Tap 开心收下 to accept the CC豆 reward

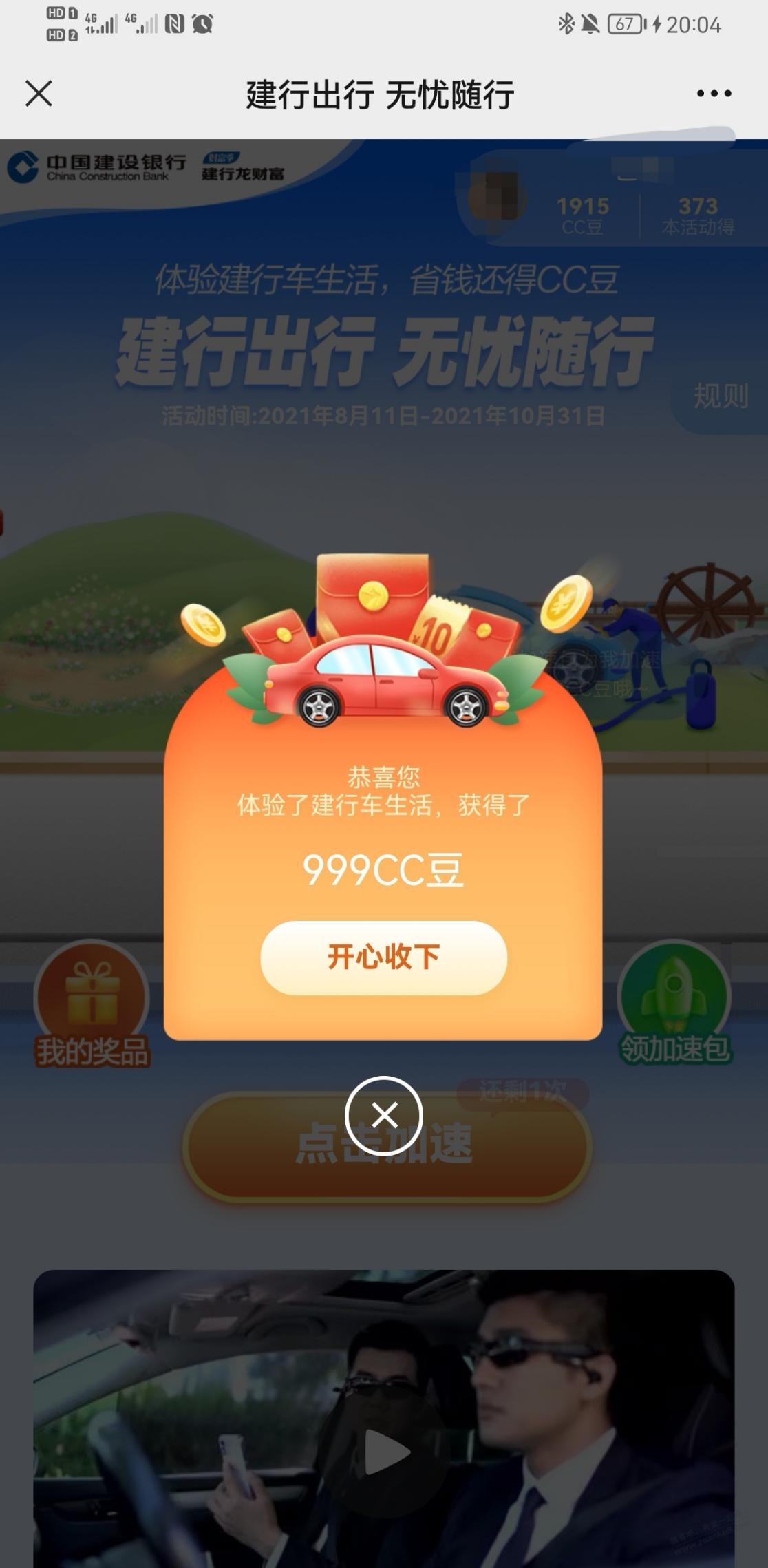click(383, 957)
